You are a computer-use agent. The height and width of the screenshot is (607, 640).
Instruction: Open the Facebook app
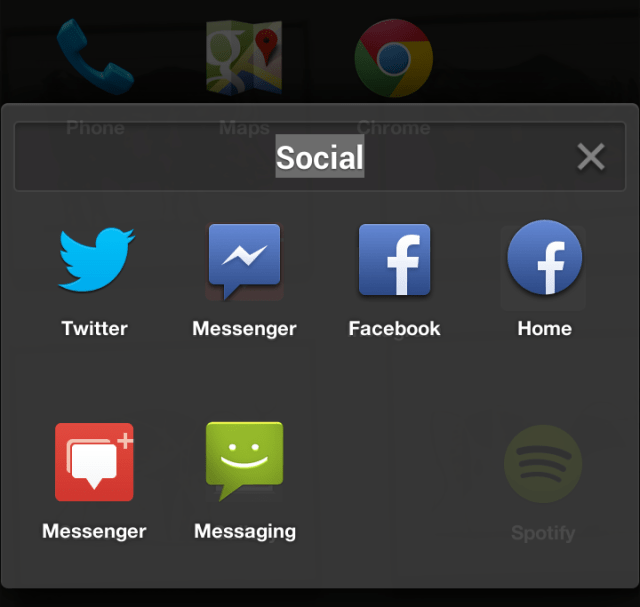click(394, 262)
